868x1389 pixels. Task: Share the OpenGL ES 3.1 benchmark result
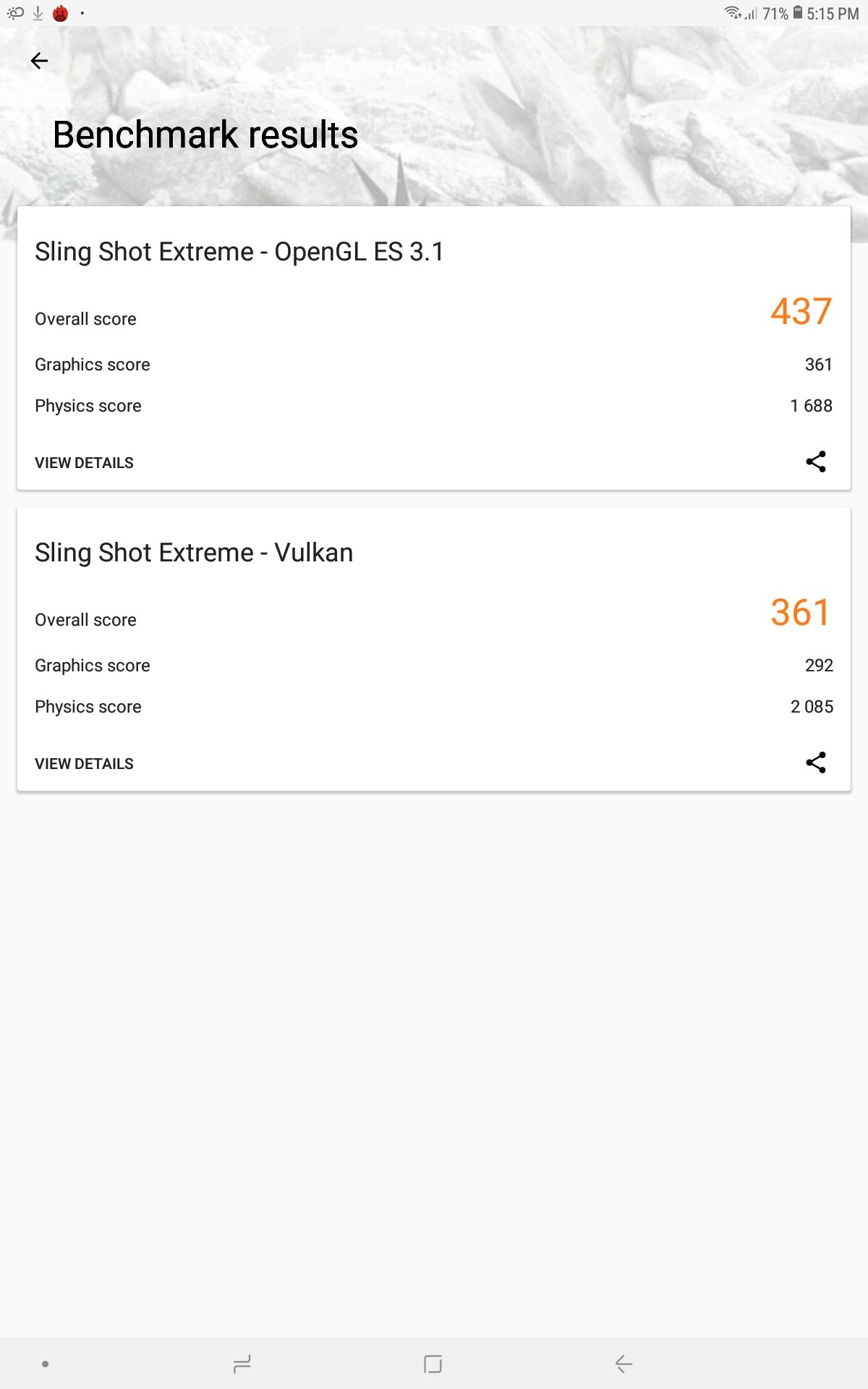816,462
